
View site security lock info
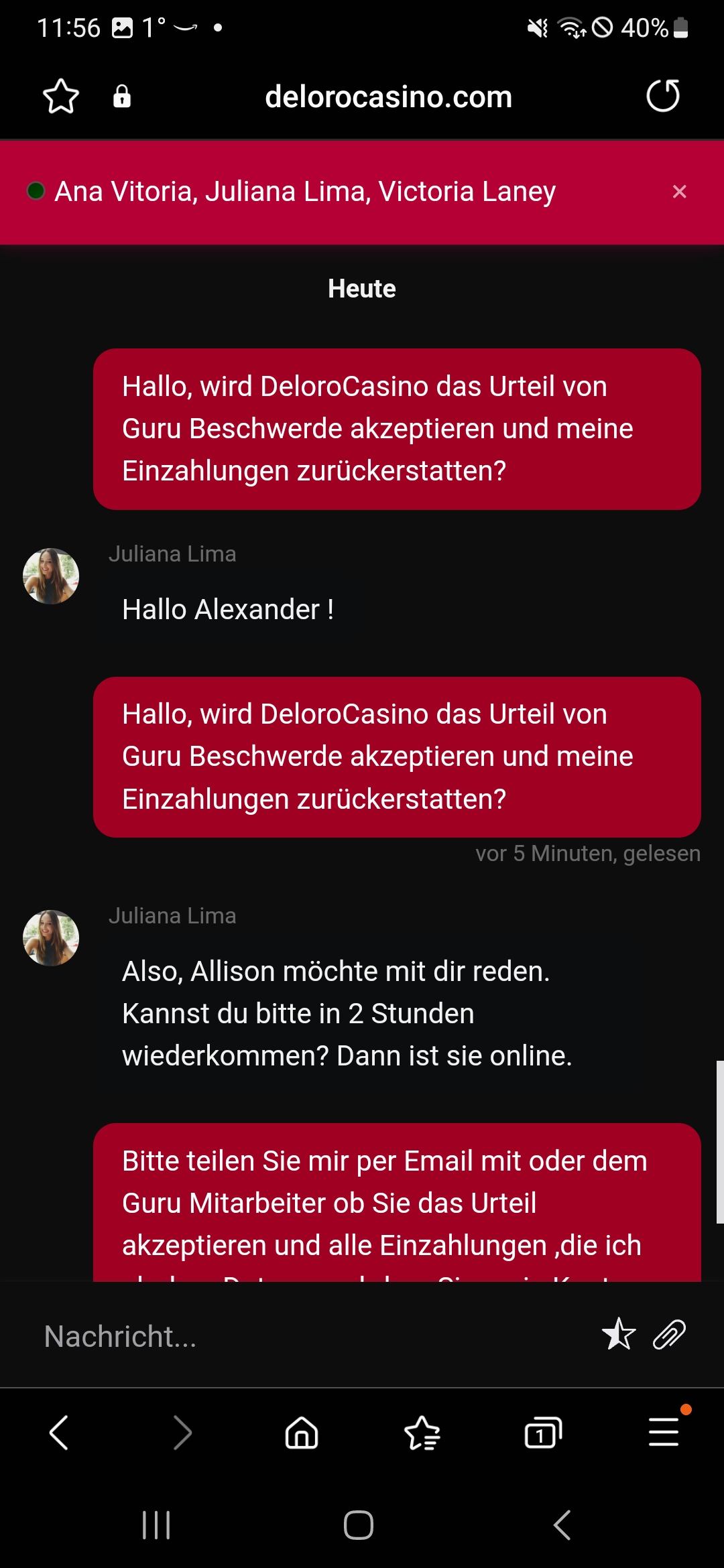pos(122,96)
